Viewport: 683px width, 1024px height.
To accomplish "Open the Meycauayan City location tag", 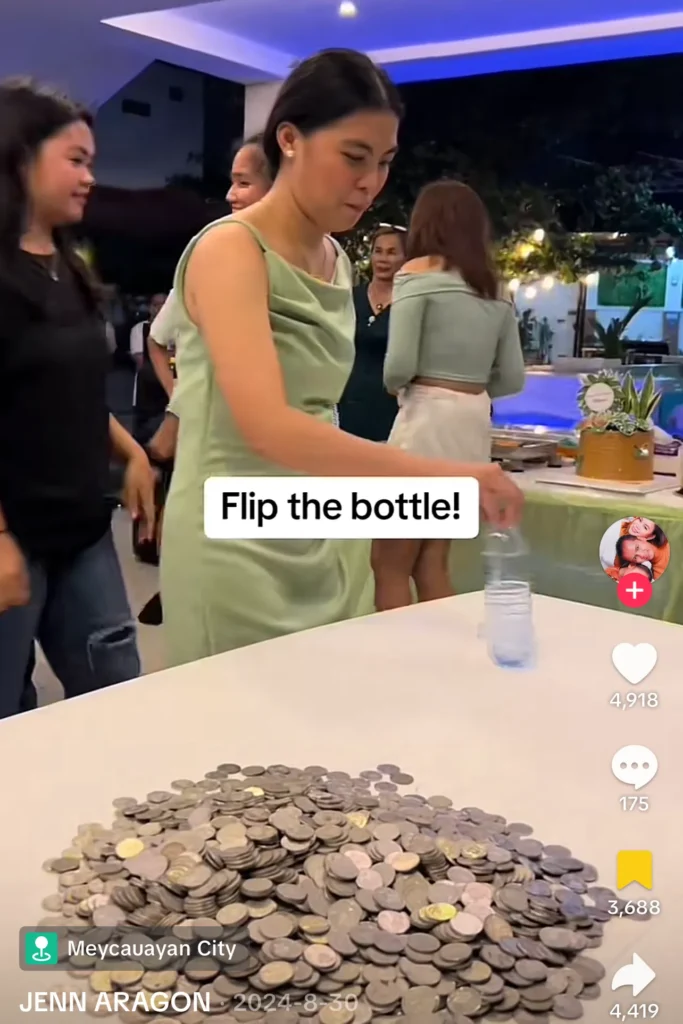I will tap(133, 948).
